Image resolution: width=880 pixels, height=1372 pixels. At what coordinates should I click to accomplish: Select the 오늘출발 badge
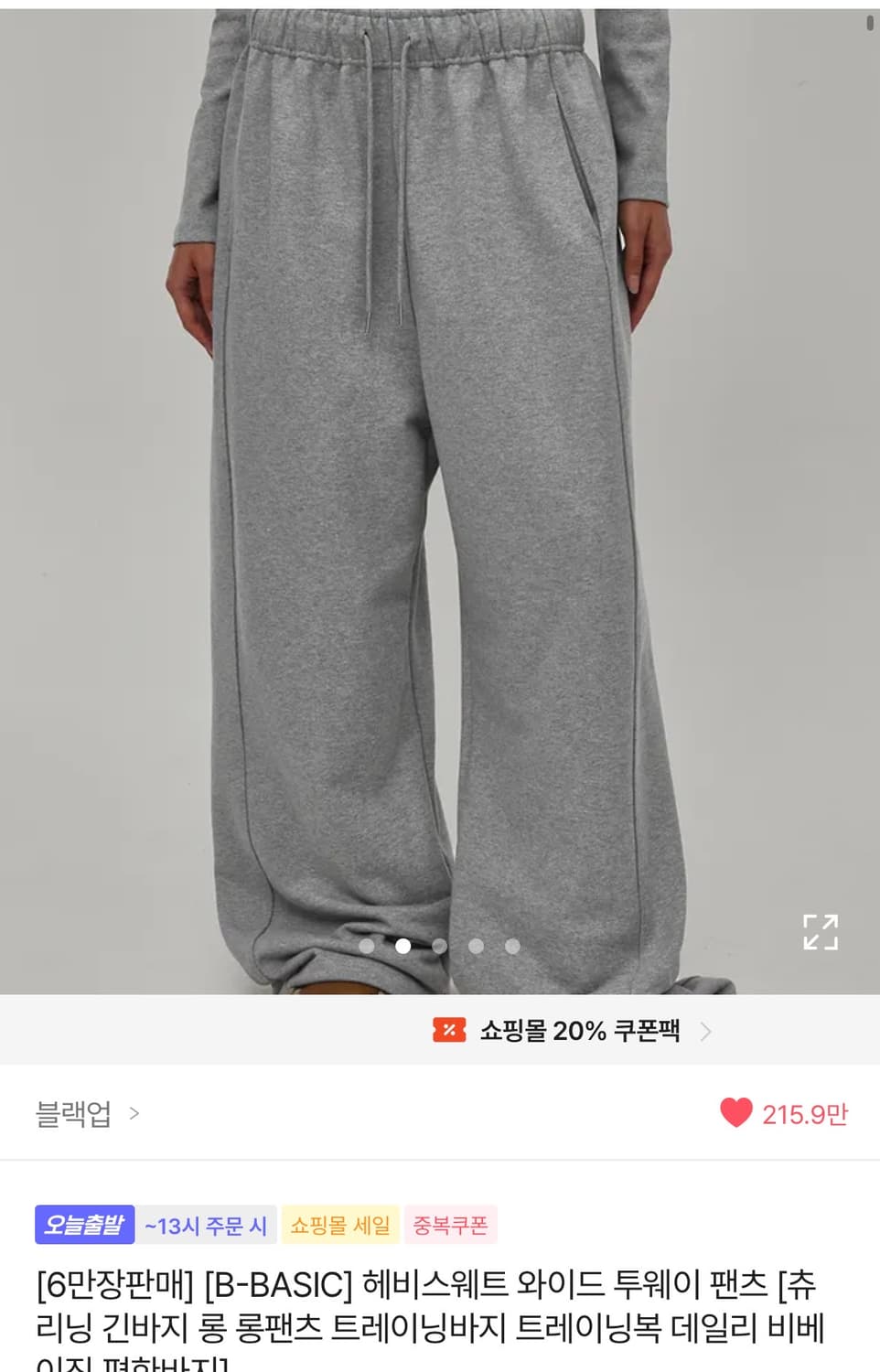pos(82,1226)
